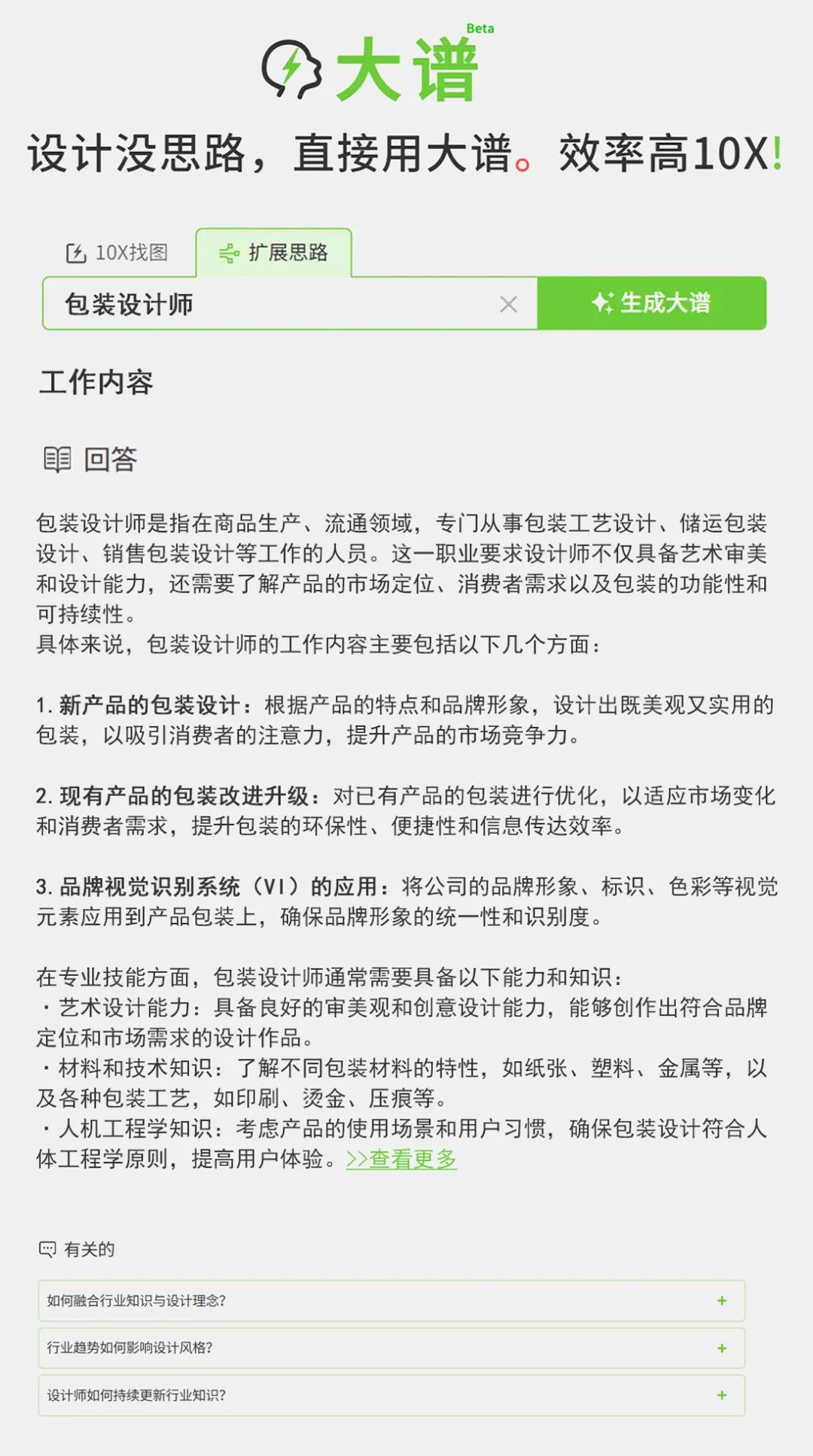This screenshot has height=1456, width=813.
Task: Switch to the 10X找图 tab
Action: [x=117, y=253]
